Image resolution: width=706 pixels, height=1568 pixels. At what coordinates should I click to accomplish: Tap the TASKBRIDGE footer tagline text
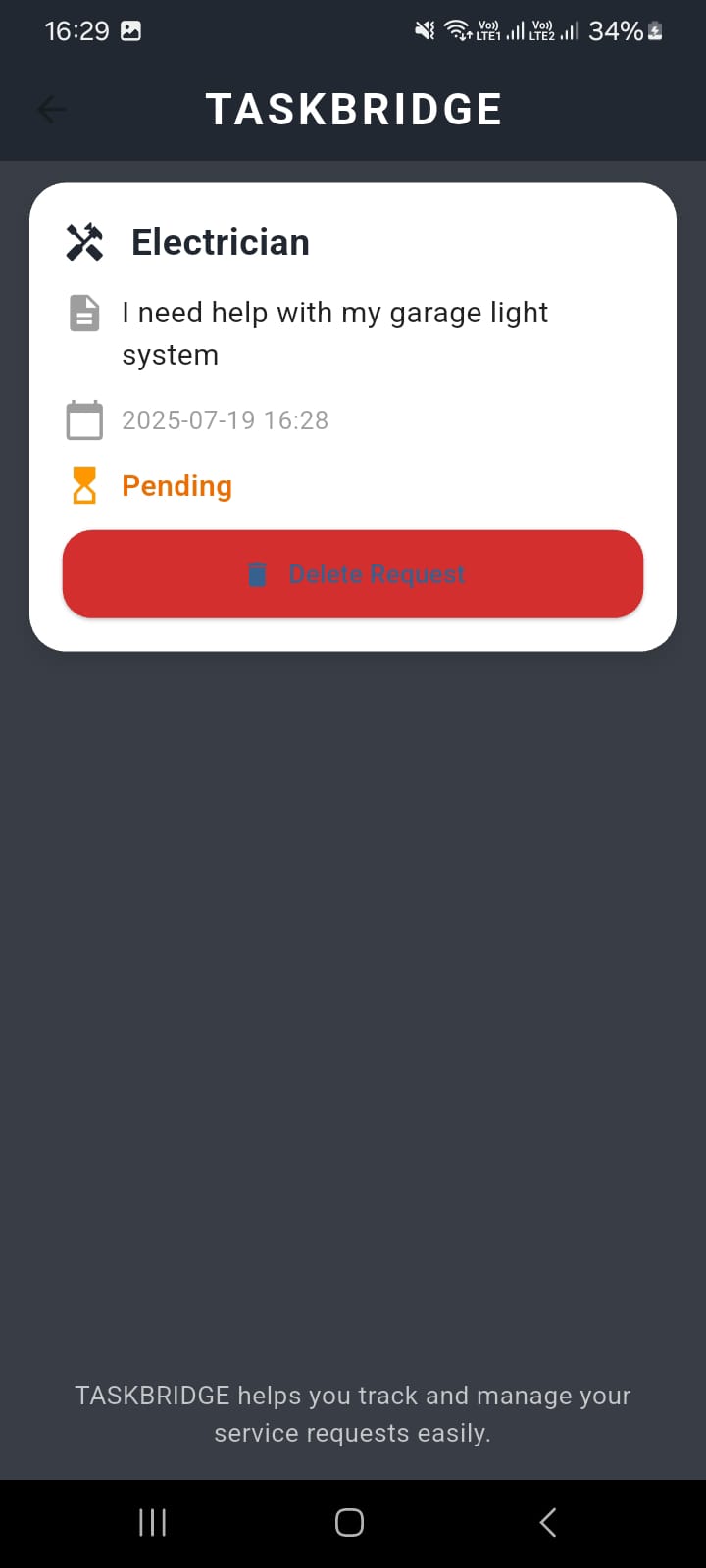(x=353, y=1413)
